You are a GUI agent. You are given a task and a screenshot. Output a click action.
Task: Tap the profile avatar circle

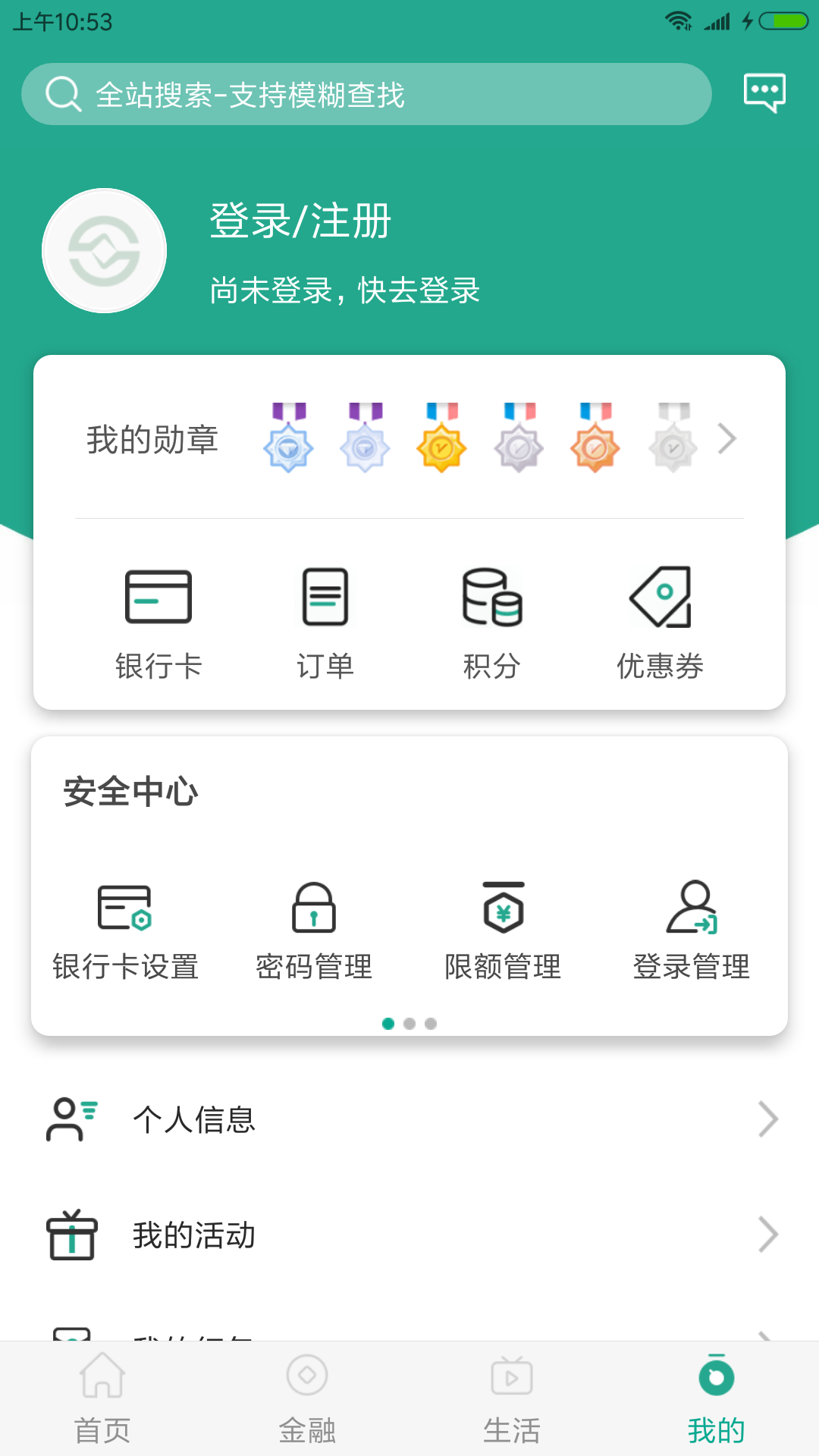click(x=104, y=250)
